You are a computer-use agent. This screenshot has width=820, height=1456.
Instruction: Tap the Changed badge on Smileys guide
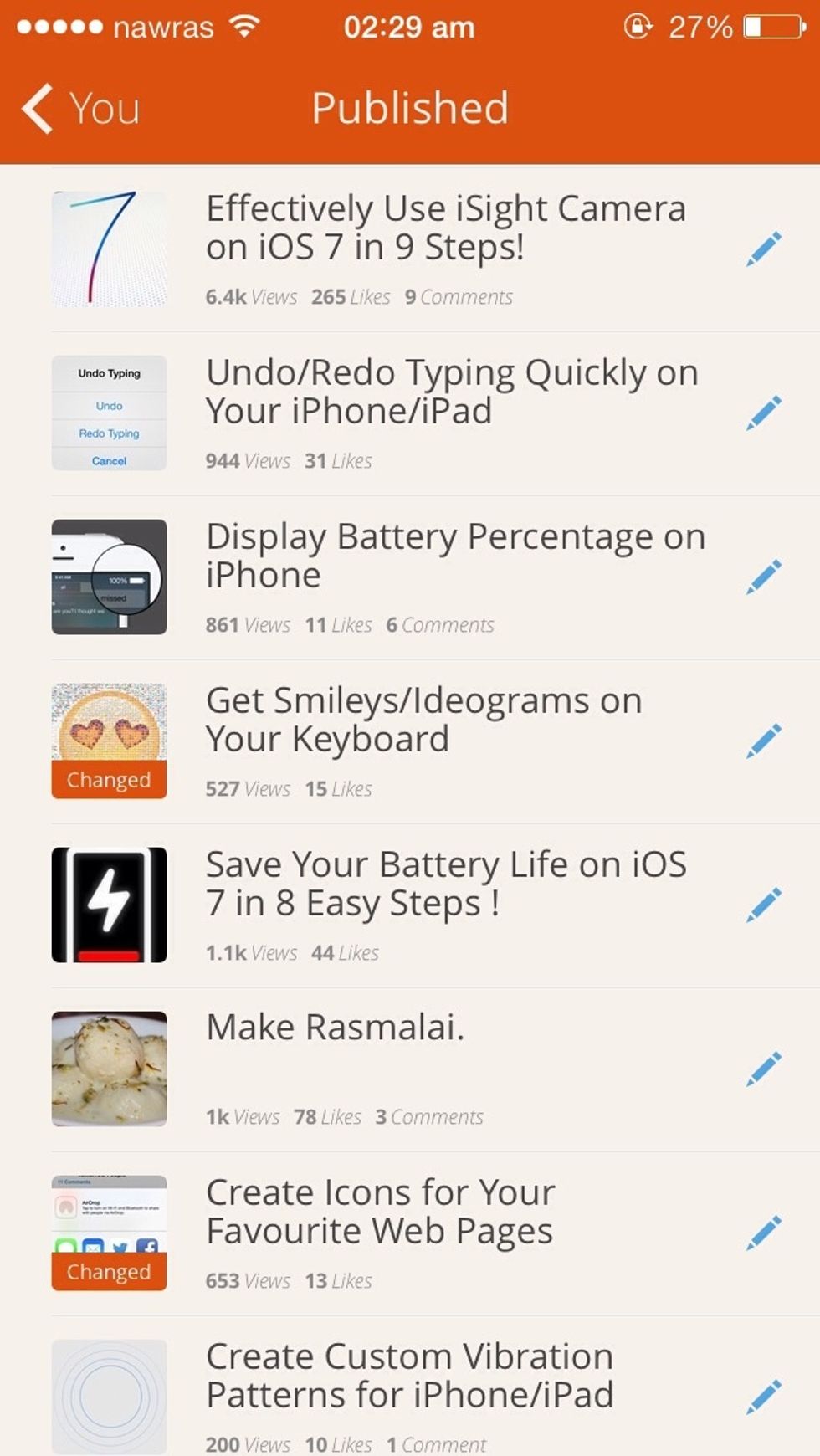[x=109, y=779]
